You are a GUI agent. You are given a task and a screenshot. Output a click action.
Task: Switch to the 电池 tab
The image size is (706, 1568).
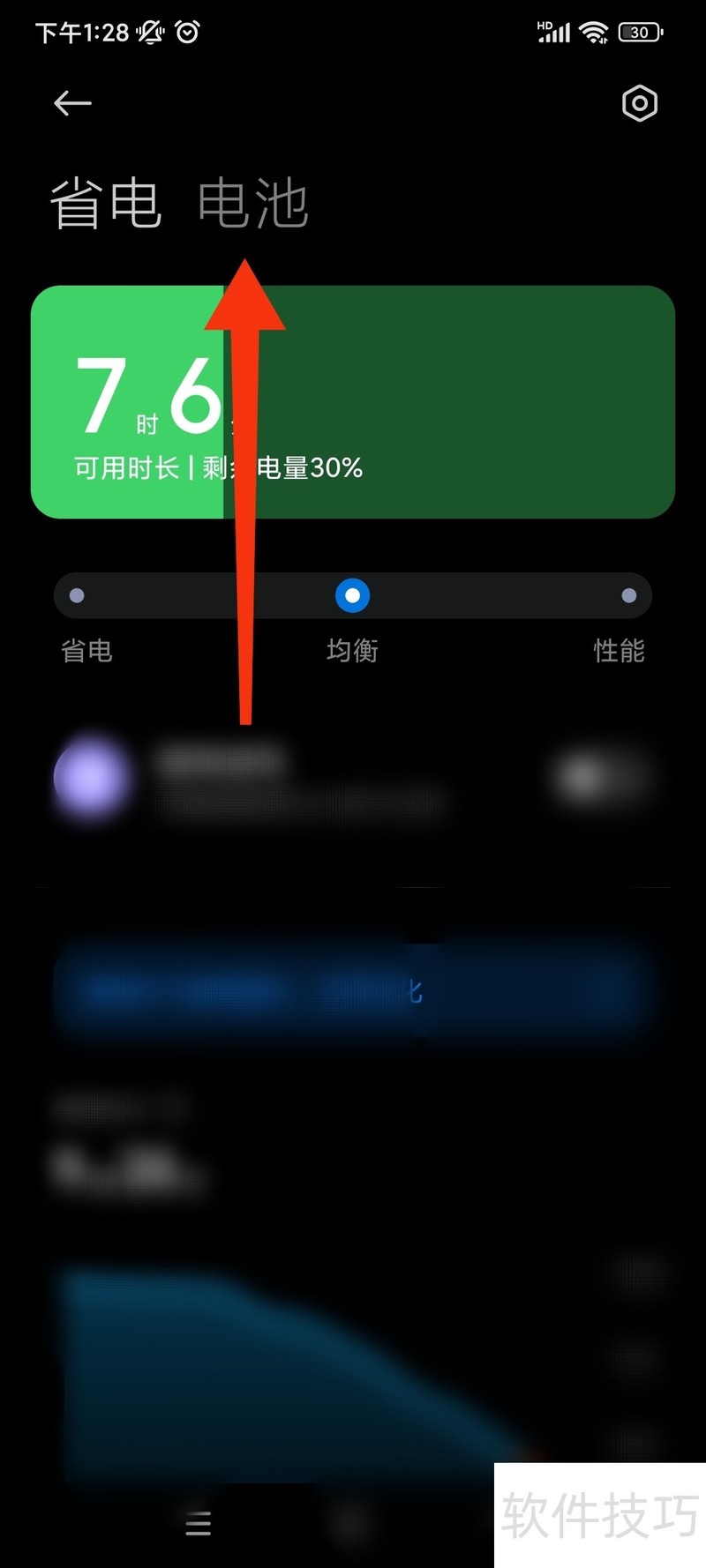[x=252, y=204]
